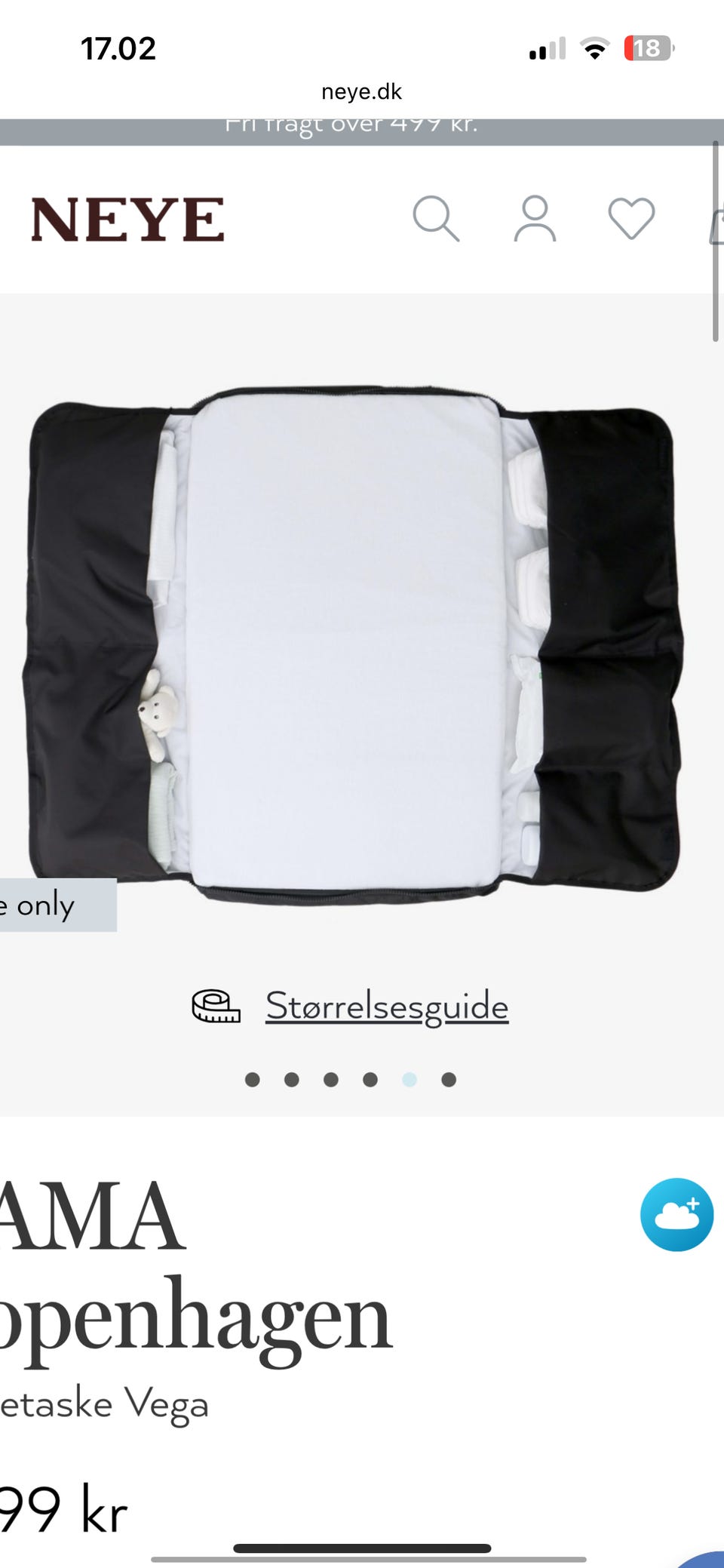Tap the neye.dk address bar

point(361,91)
